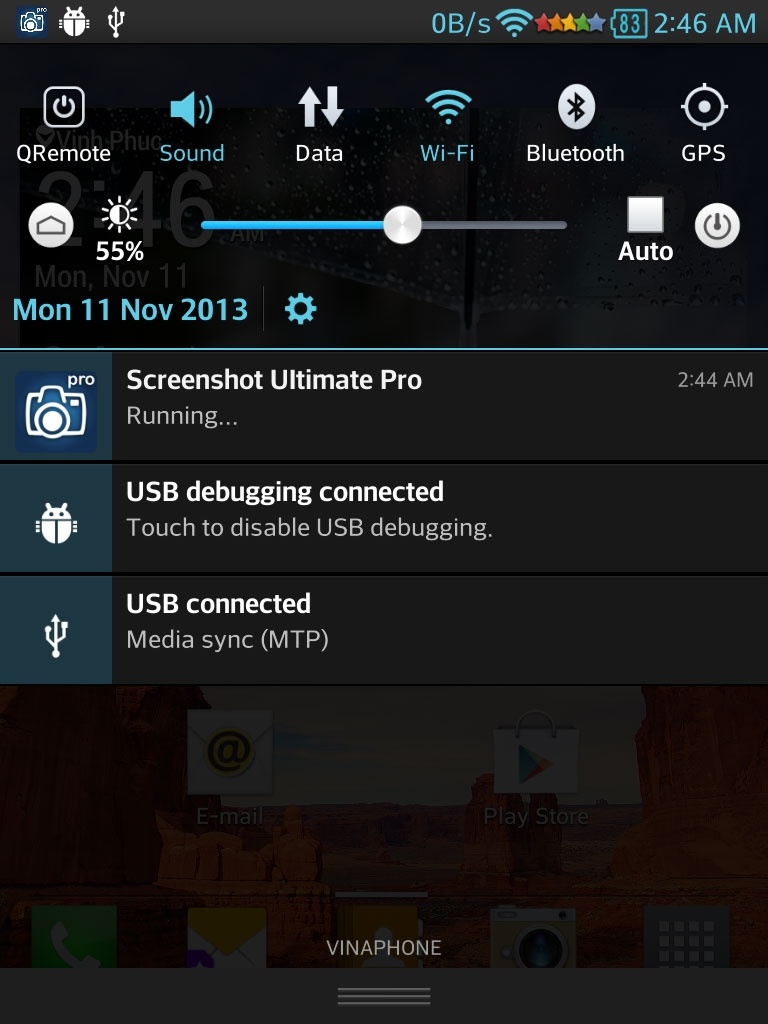Screen dimensions: 768x1024
Task: Toggle the Sound mode
Action: (x=192, y=125)
